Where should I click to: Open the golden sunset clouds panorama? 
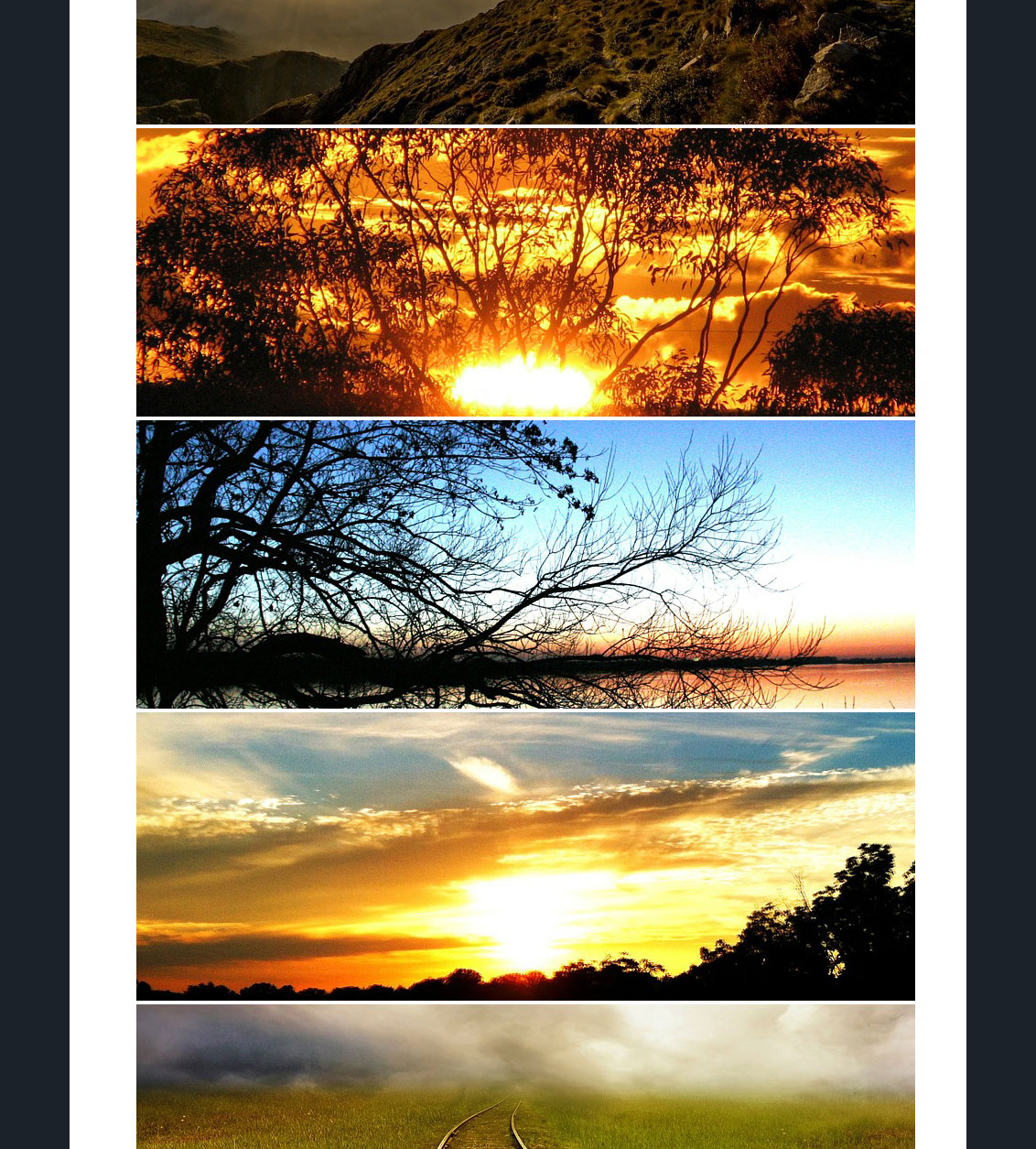525,856
